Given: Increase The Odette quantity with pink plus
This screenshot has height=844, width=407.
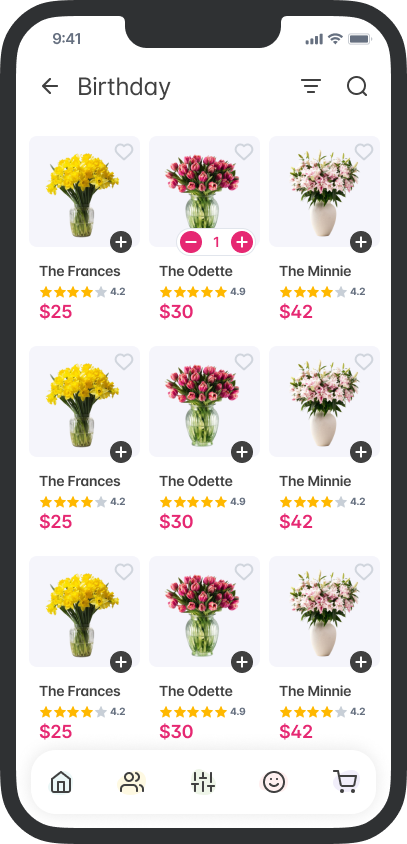Looking at the screenshot, I should pos(242,242).
